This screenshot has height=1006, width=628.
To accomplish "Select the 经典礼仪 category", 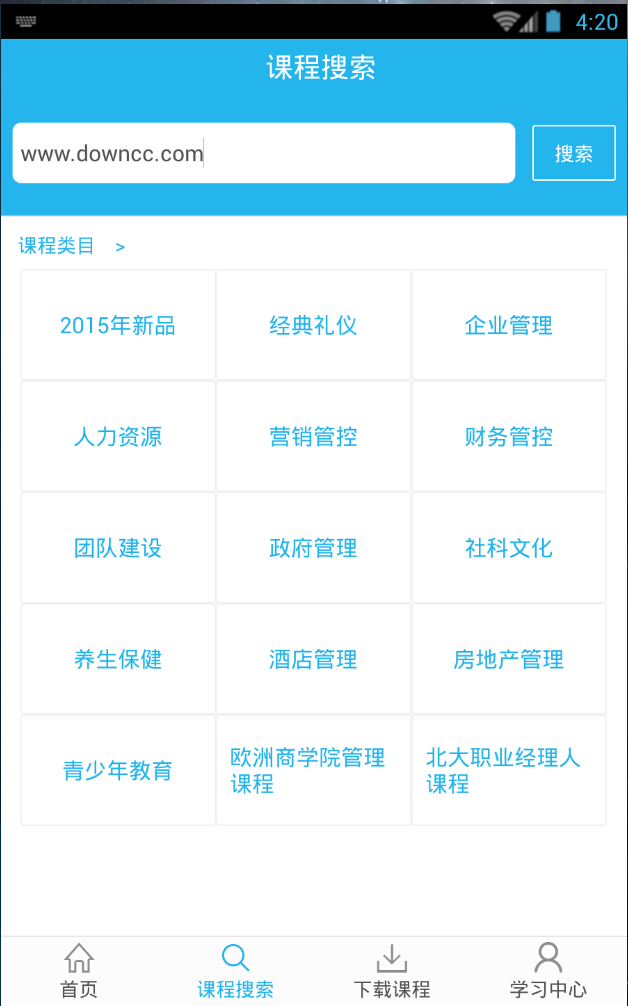I will click(313, 326).
